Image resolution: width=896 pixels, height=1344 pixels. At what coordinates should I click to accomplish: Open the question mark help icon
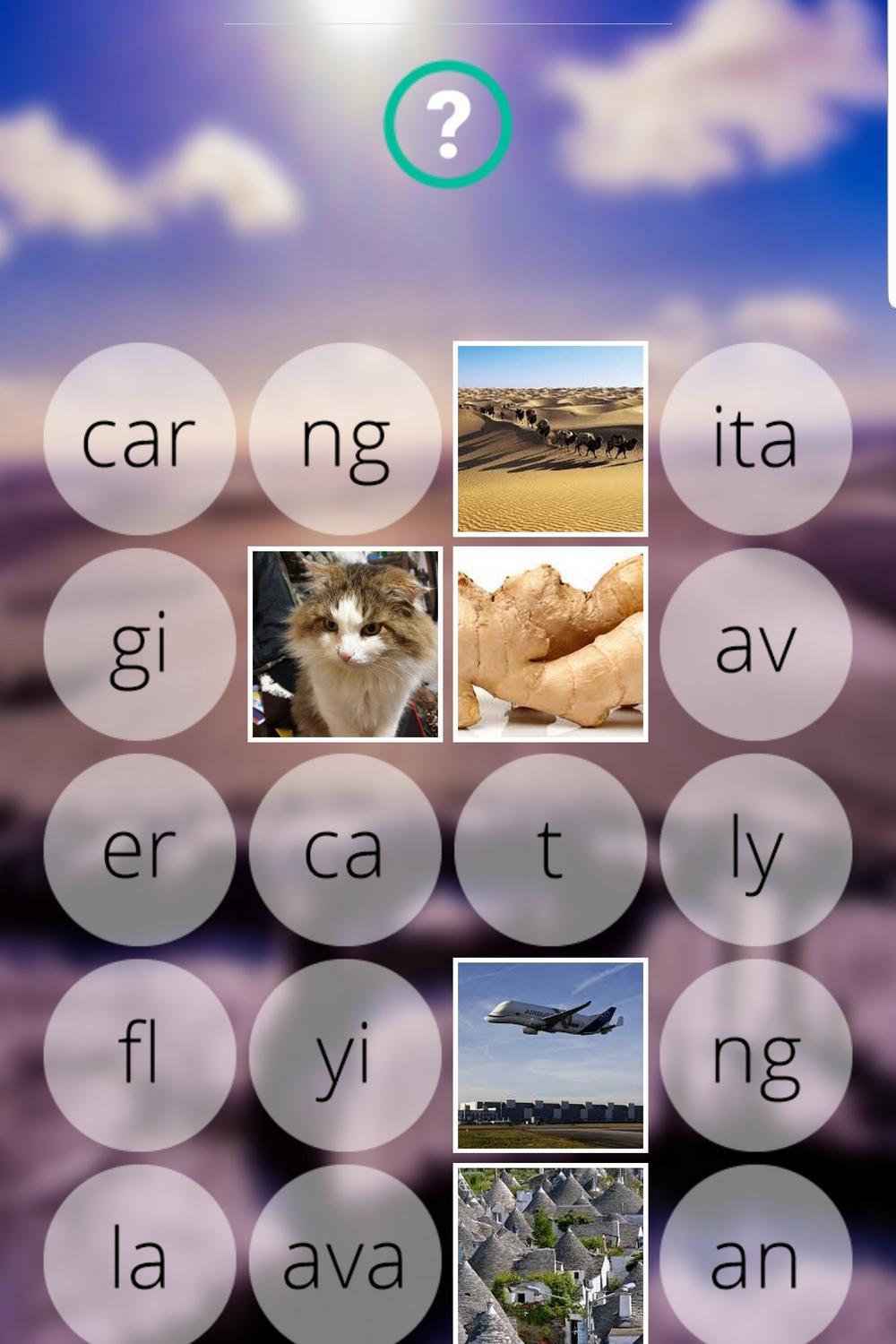coord(448,124)
